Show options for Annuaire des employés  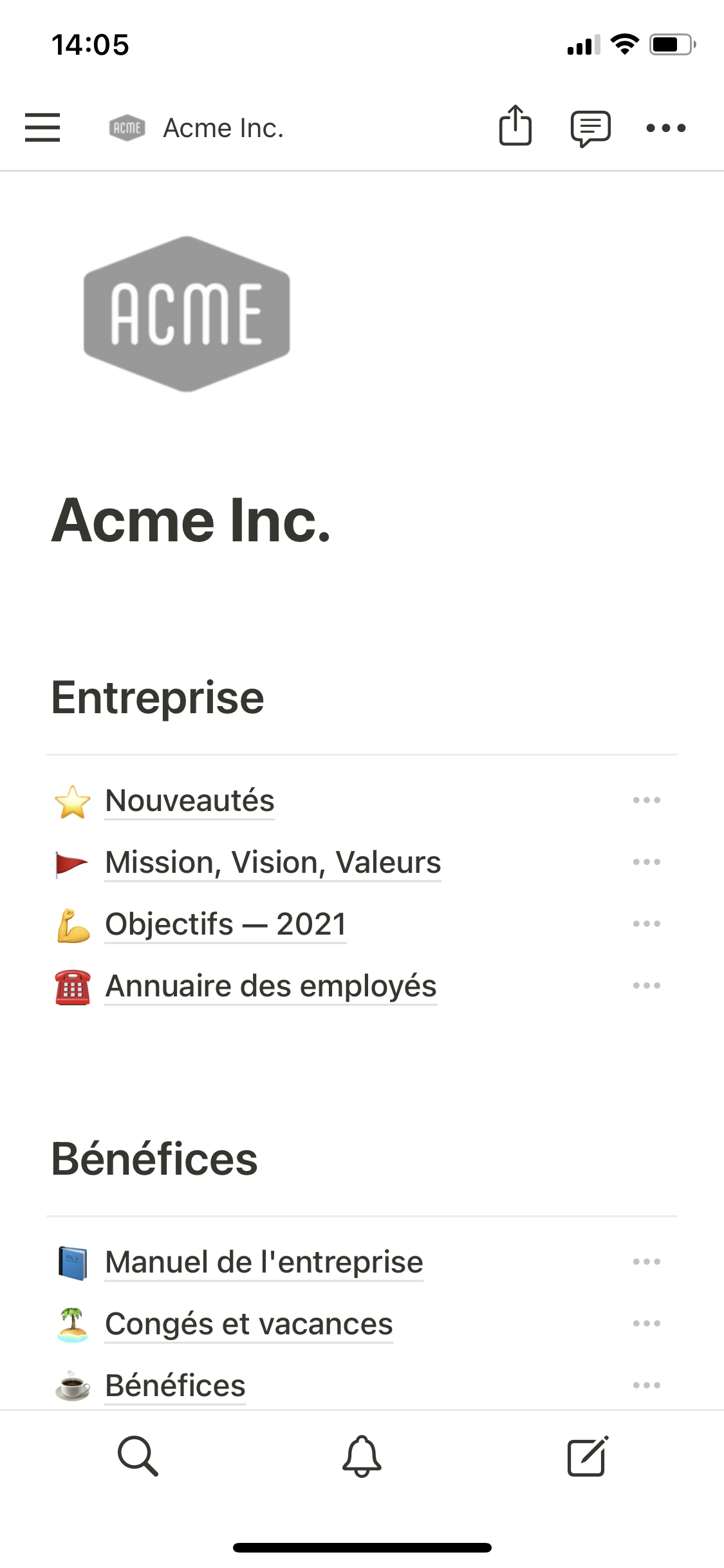coord(646,986)
